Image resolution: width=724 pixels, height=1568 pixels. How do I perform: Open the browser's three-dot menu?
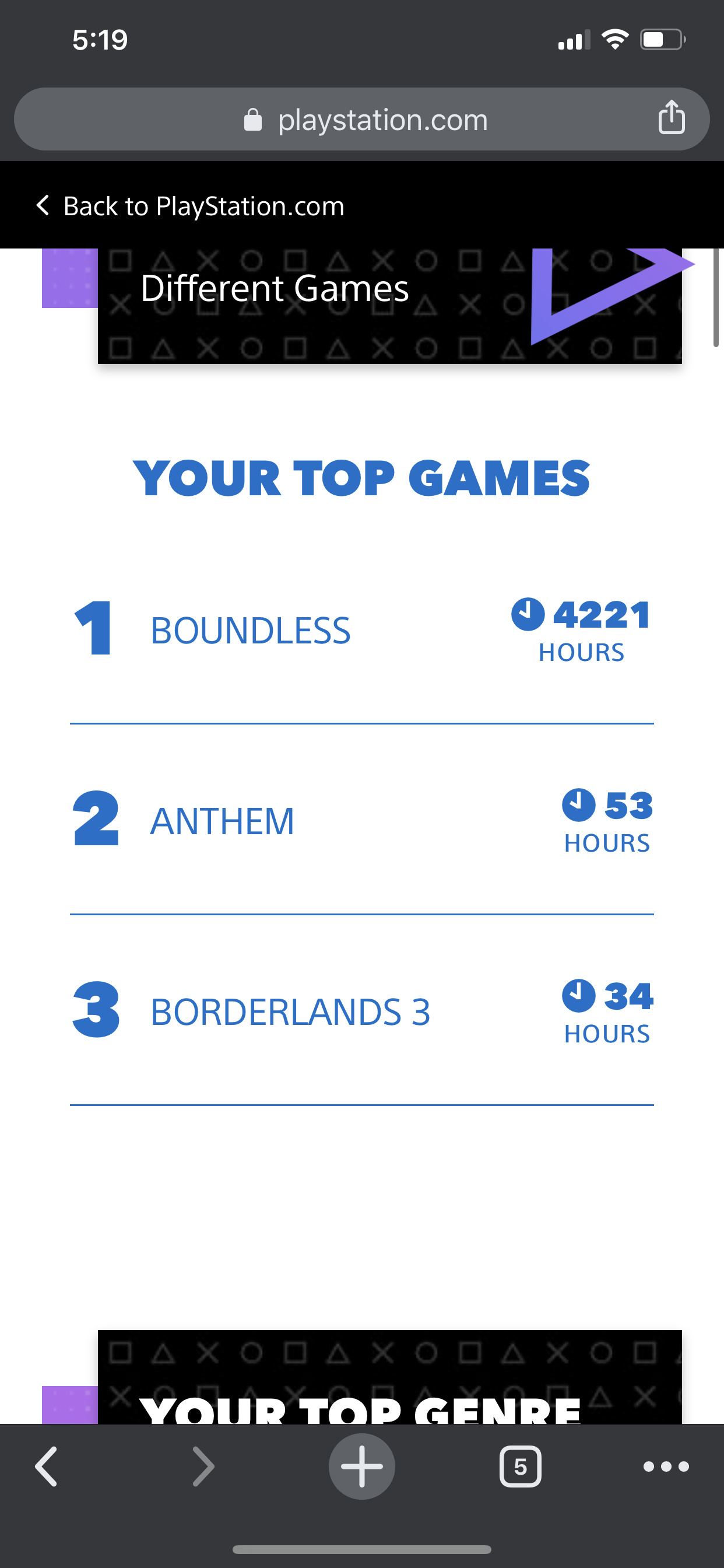[666, 1466]
